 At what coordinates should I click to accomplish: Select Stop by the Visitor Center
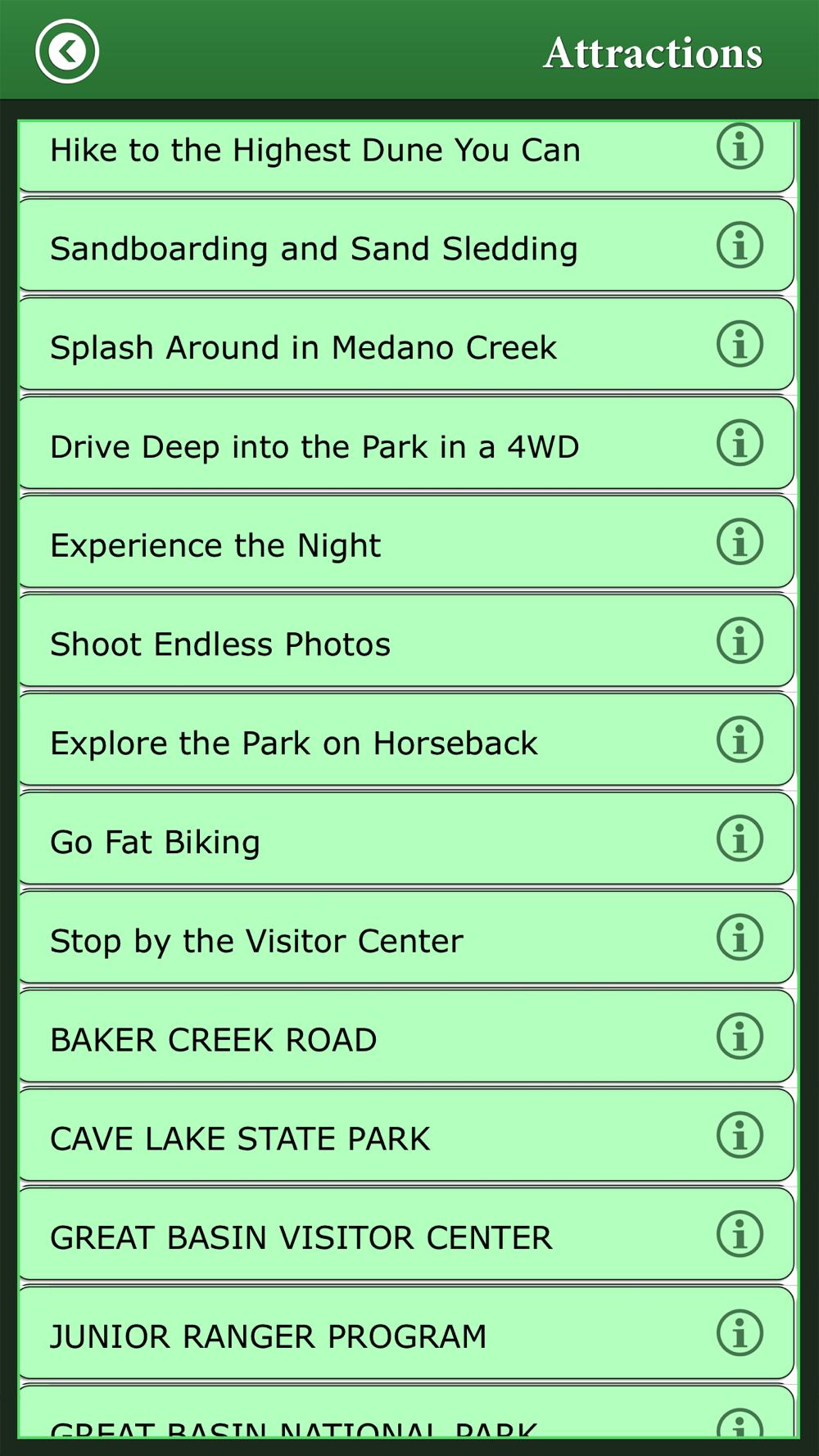pyautogui.click(x=406, y=938)
